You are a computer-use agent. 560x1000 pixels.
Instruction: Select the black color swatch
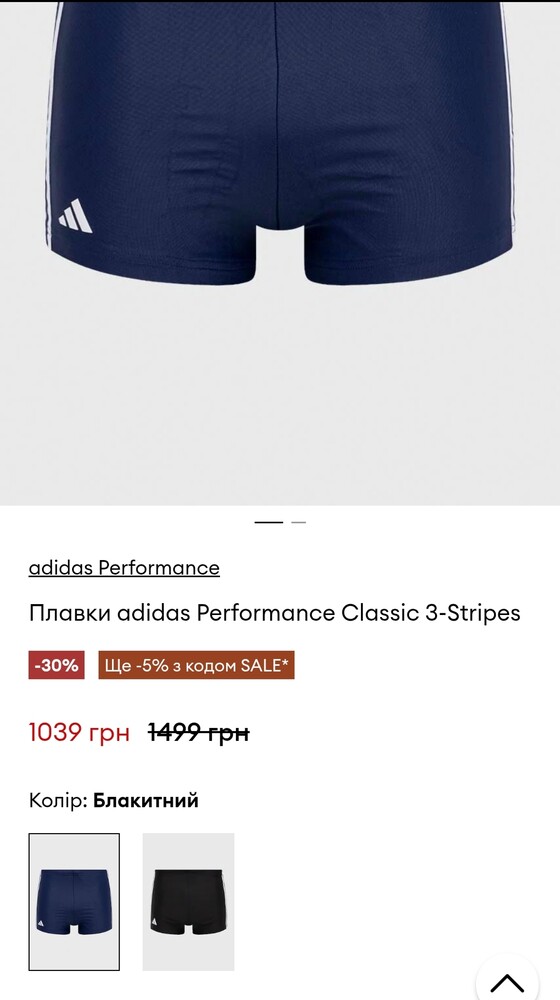point(188,902)
